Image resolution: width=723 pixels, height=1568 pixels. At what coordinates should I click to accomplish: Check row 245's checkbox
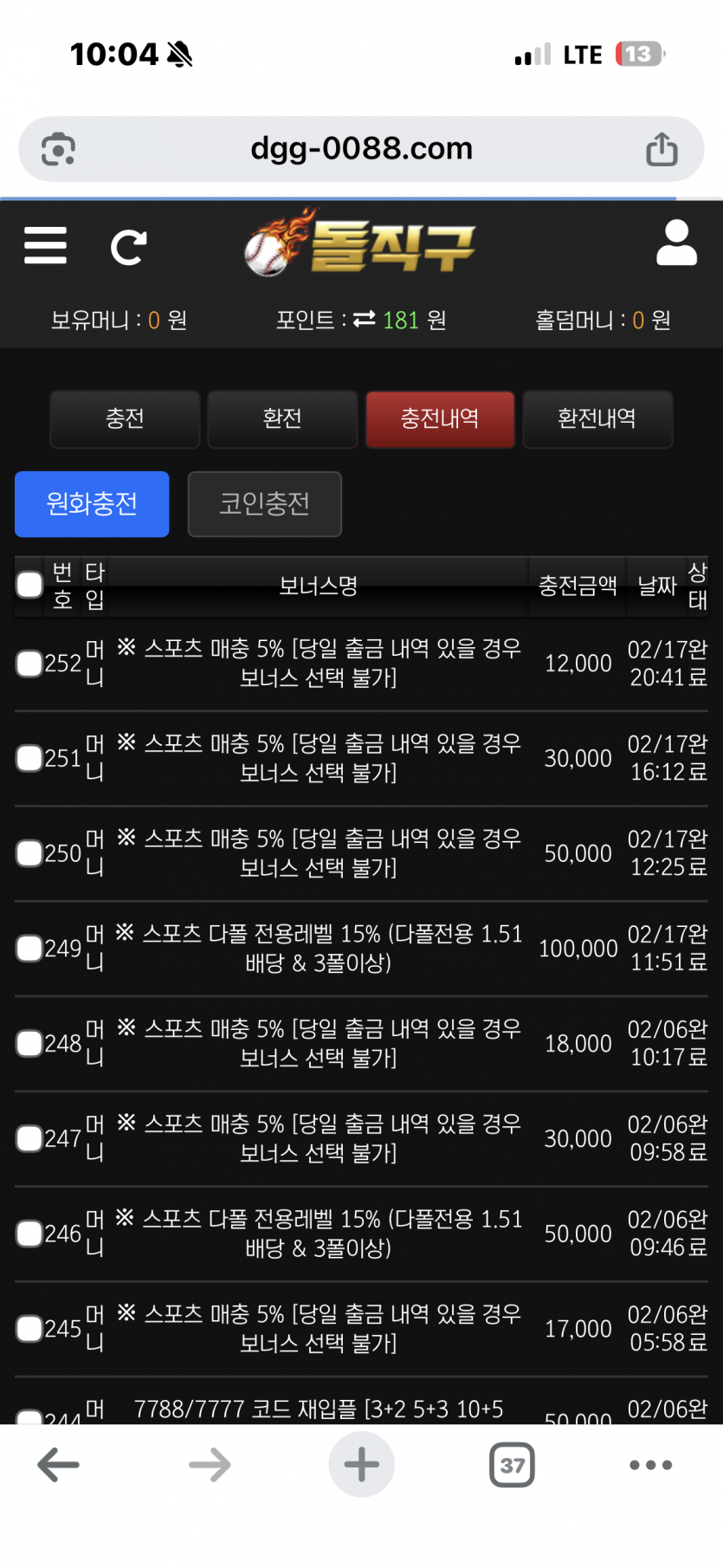pyautogui.click(x=29, y=1328)
